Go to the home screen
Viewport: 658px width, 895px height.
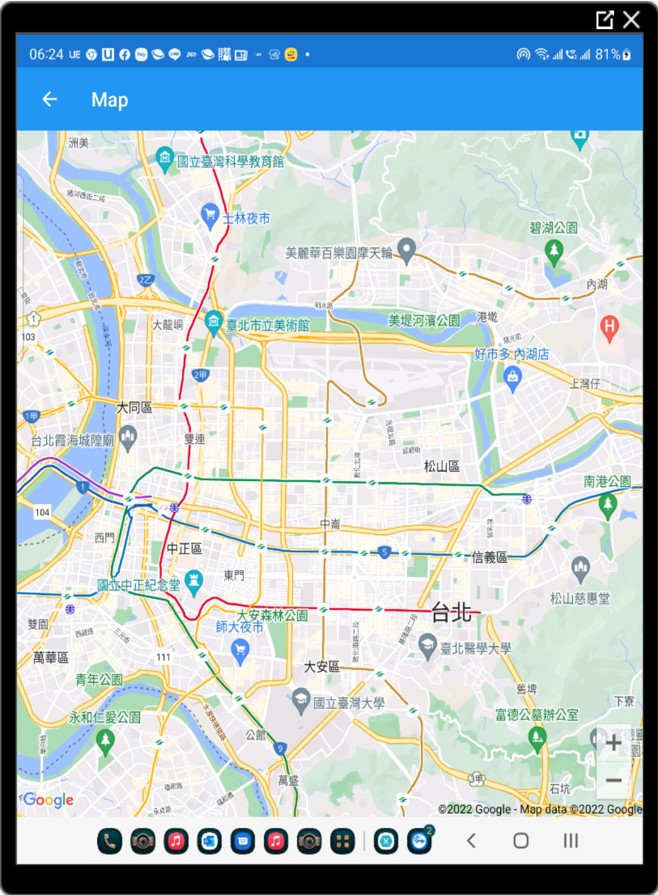521,841
